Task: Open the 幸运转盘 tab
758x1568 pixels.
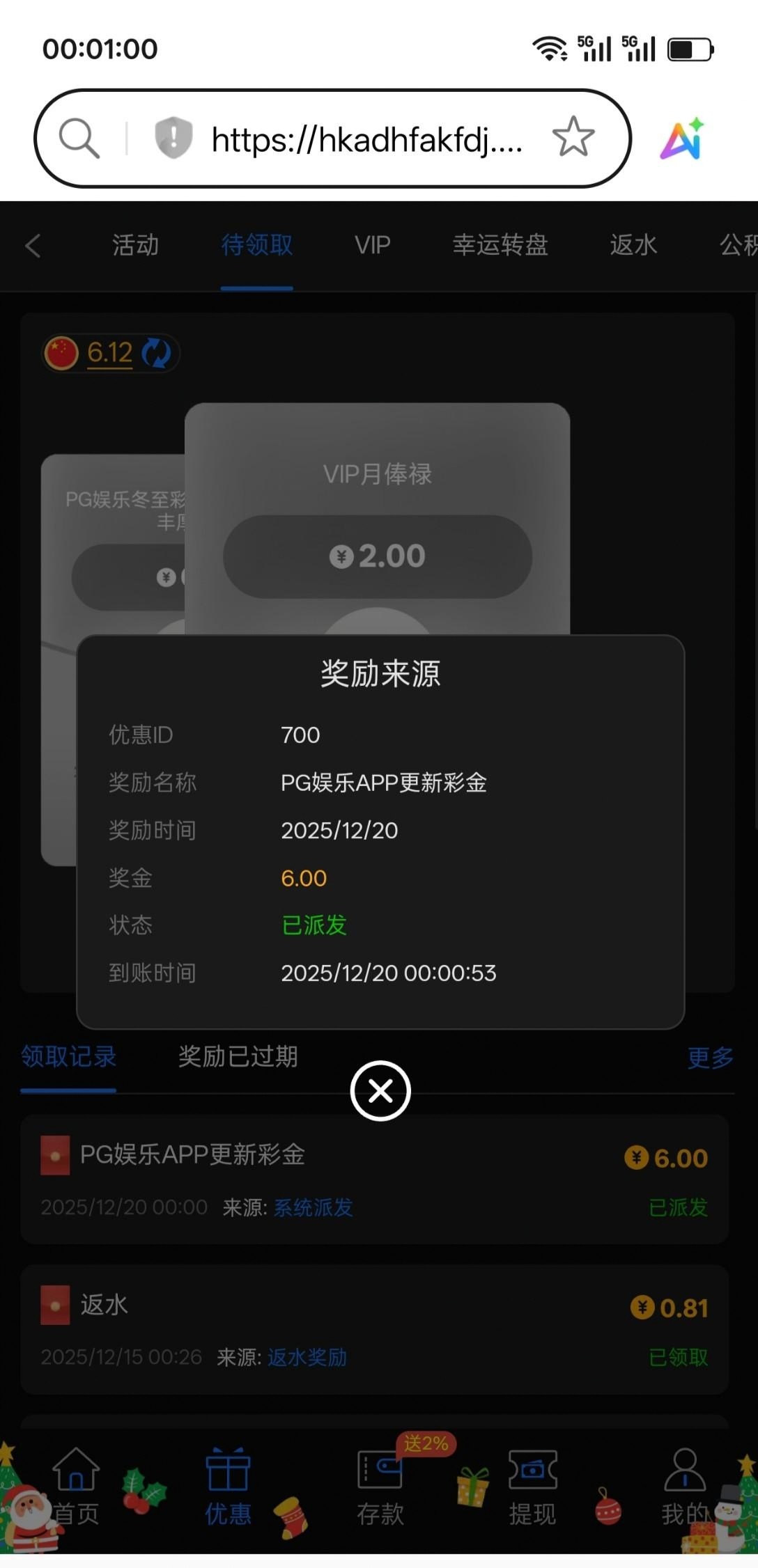Action: click(x=500, y=245)
